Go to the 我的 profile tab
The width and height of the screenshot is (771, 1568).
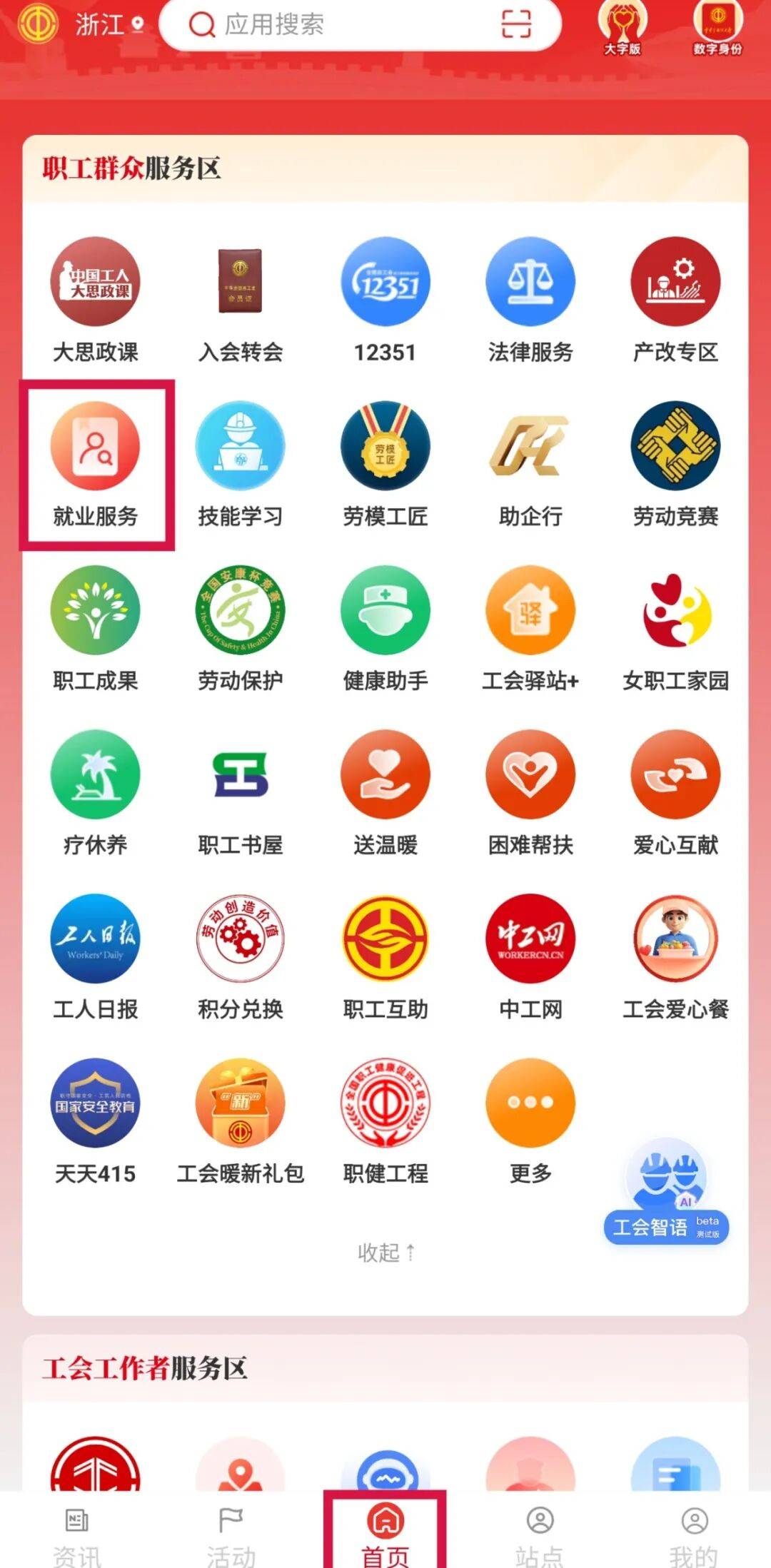(x=694, y=1534)
